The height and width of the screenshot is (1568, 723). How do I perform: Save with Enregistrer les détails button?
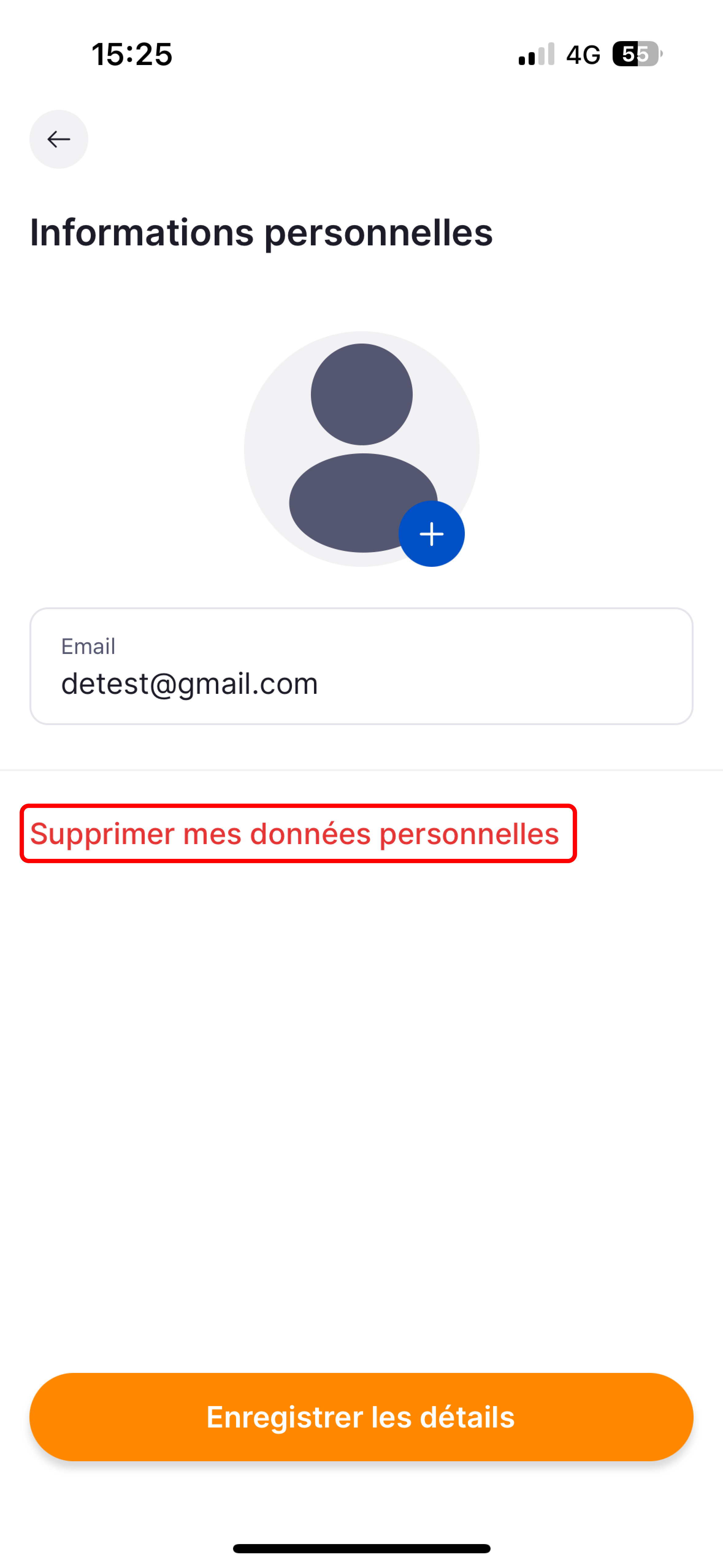pyautogui.click(x=361, y=1417)
